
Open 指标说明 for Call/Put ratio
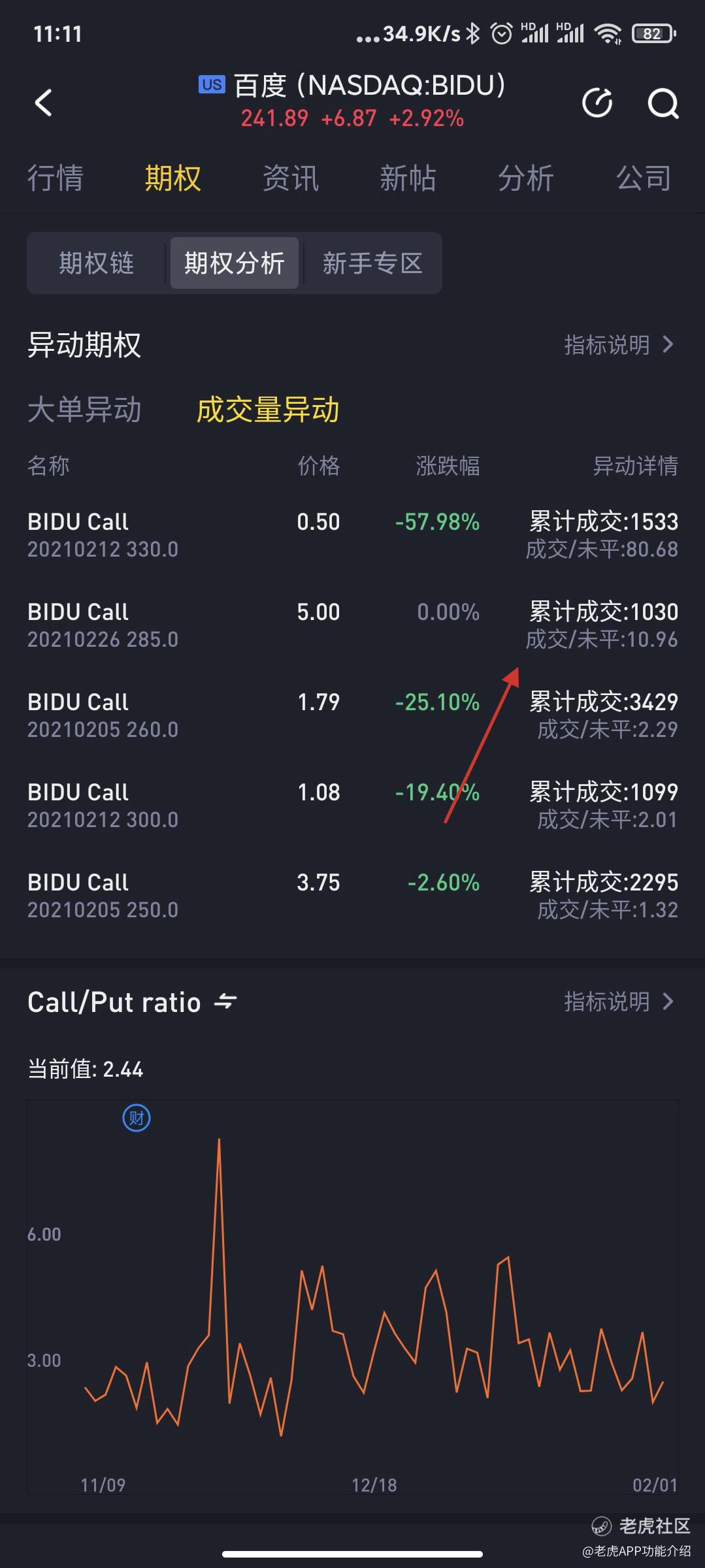coord(618,1002)
